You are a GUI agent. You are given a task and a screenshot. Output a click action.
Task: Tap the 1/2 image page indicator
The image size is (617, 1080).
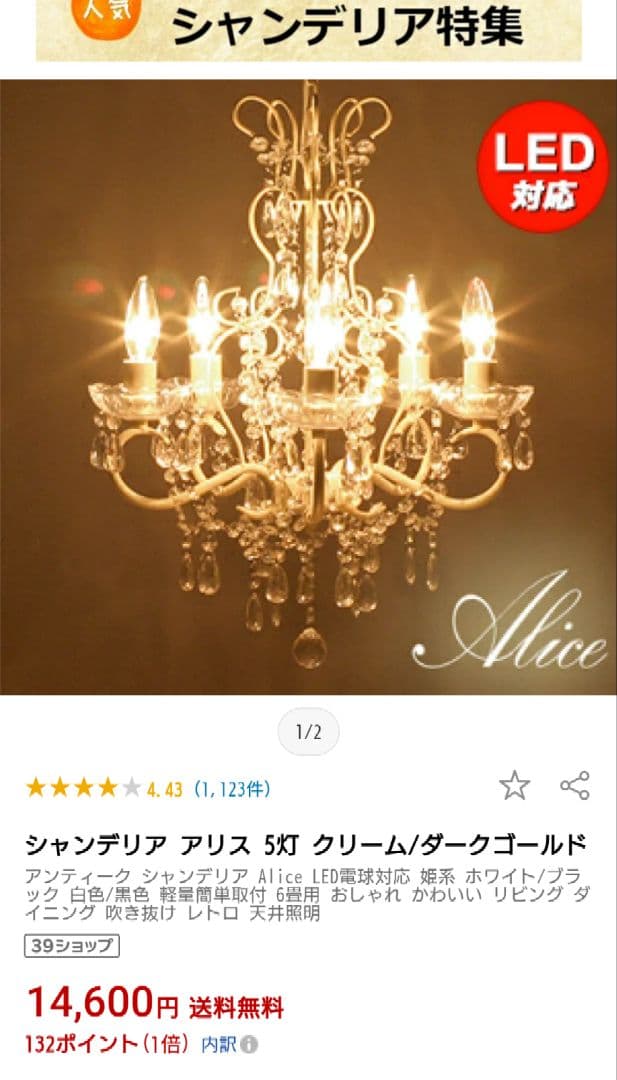coord(308,732)
